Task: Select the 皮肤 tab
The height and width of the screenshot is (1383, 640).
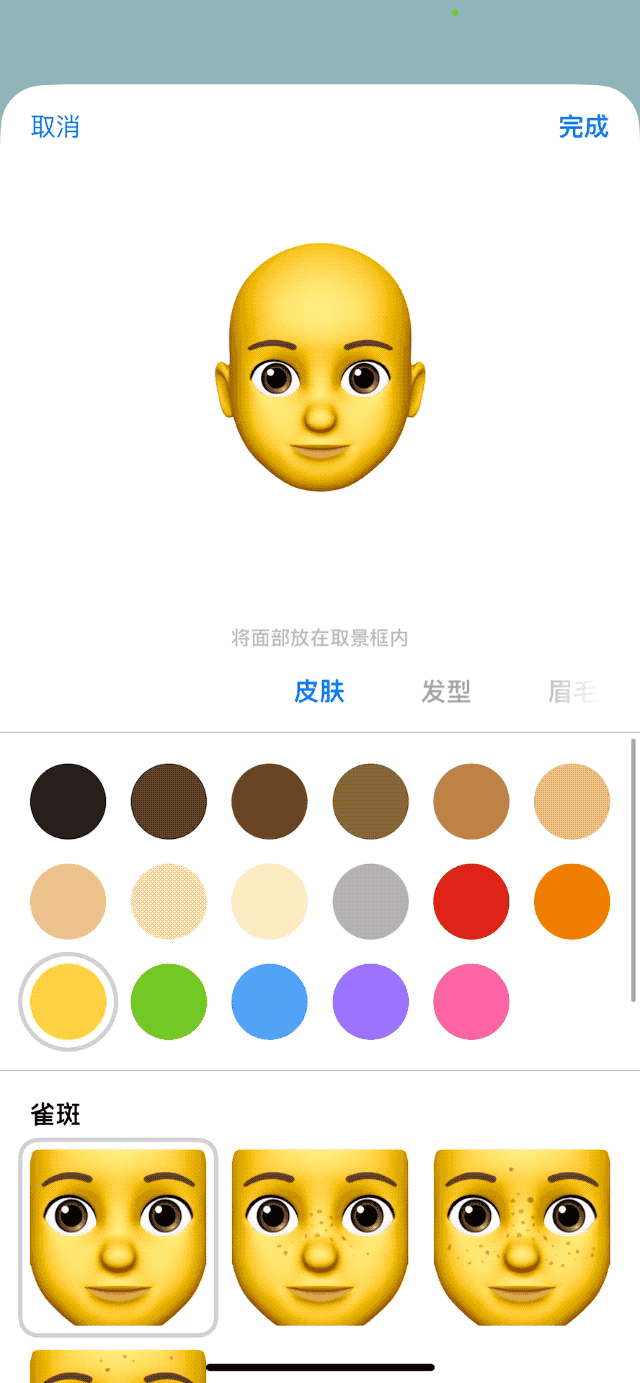Action: pyautogui.click(x=319, y=691)
